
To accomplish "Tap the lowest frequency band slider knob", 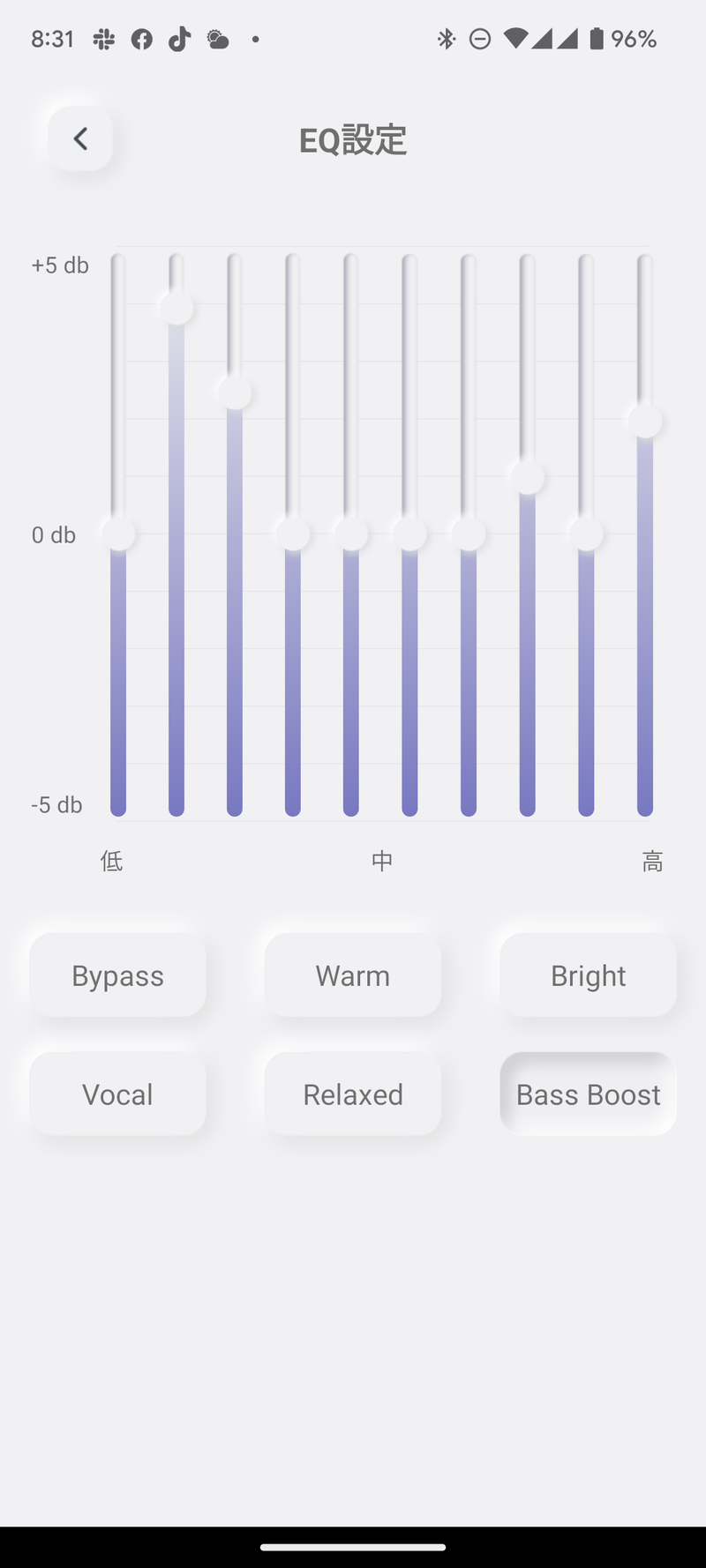I will 118,534.
